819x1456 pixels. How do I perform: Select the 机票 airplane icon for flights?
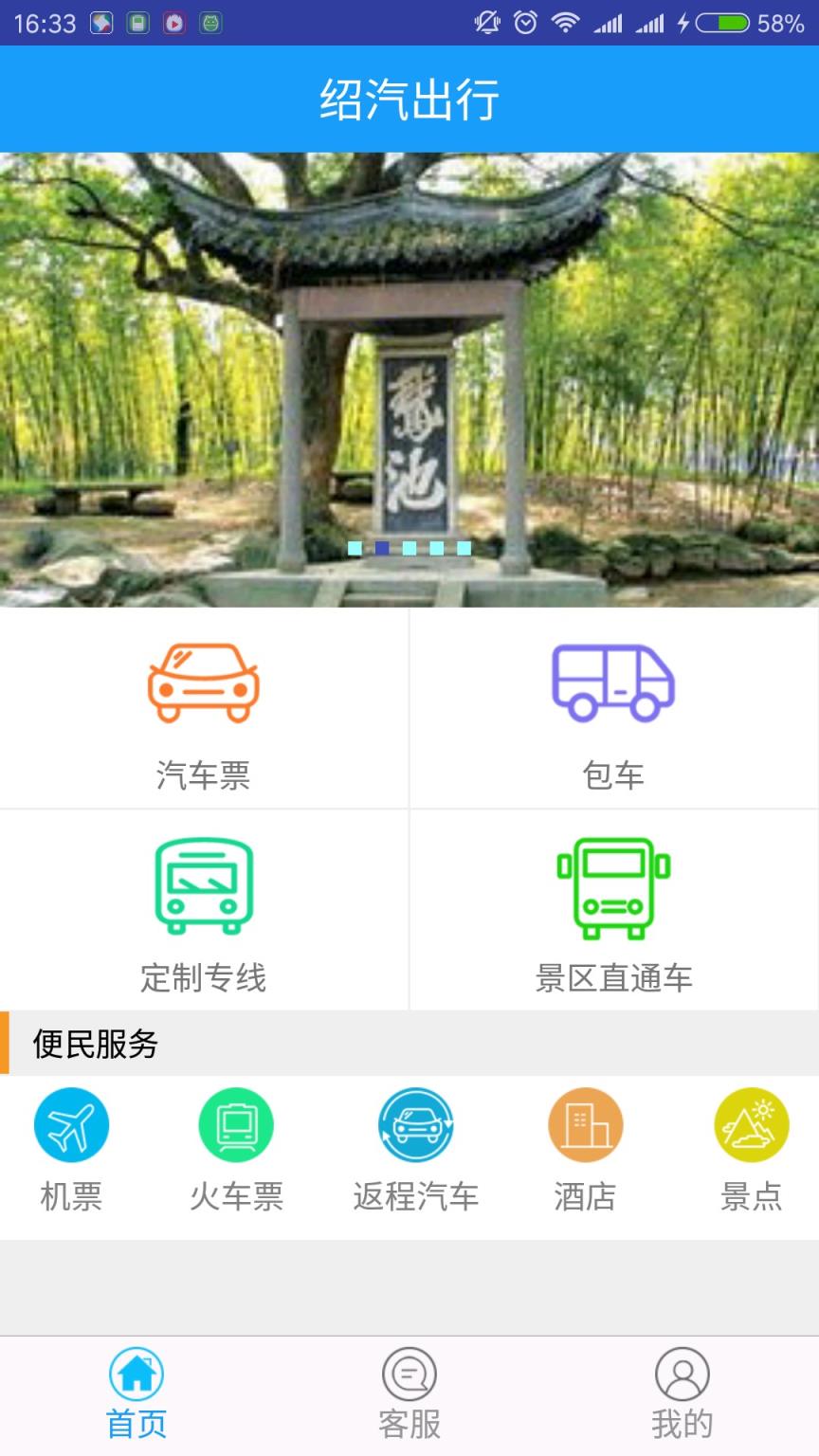click(70, 1123)
